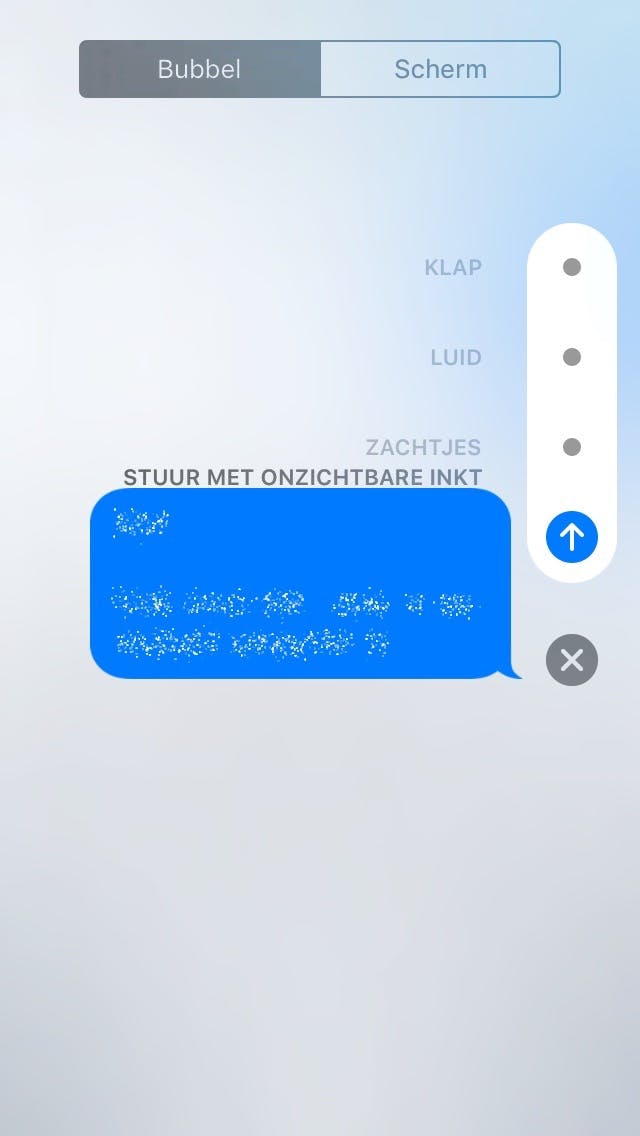Viewport: 640px width, 1136px height.
Task: Choose the Zachtjes bubble effect
Action: pyautogui.click(x=572, y=447)
